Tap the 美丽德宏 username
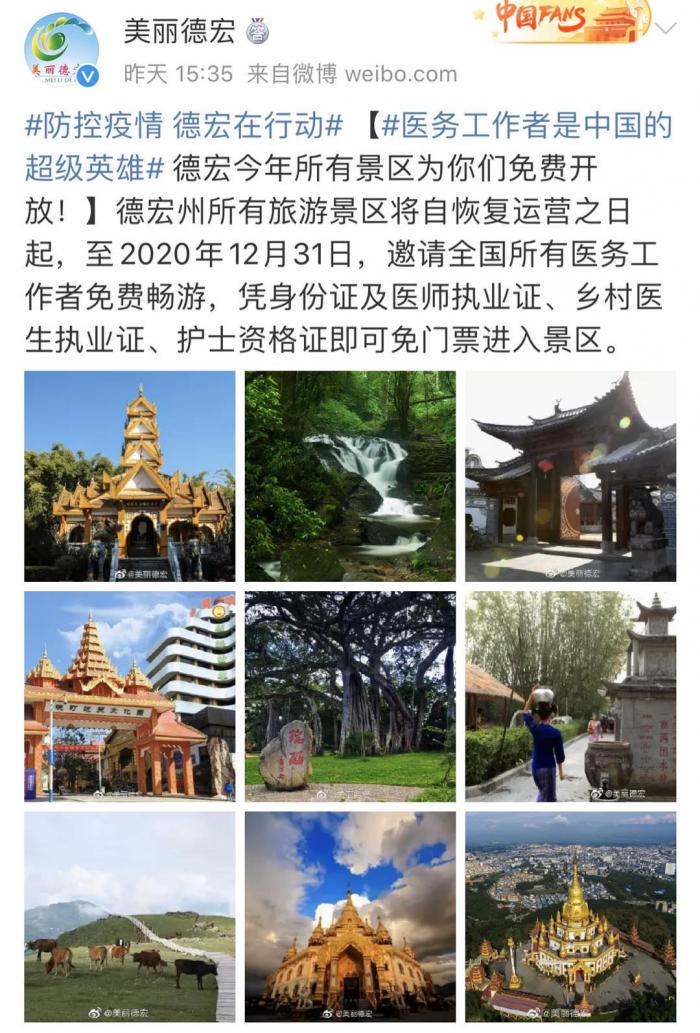This screenshot has height=1033, width=700. pos(179,32)
